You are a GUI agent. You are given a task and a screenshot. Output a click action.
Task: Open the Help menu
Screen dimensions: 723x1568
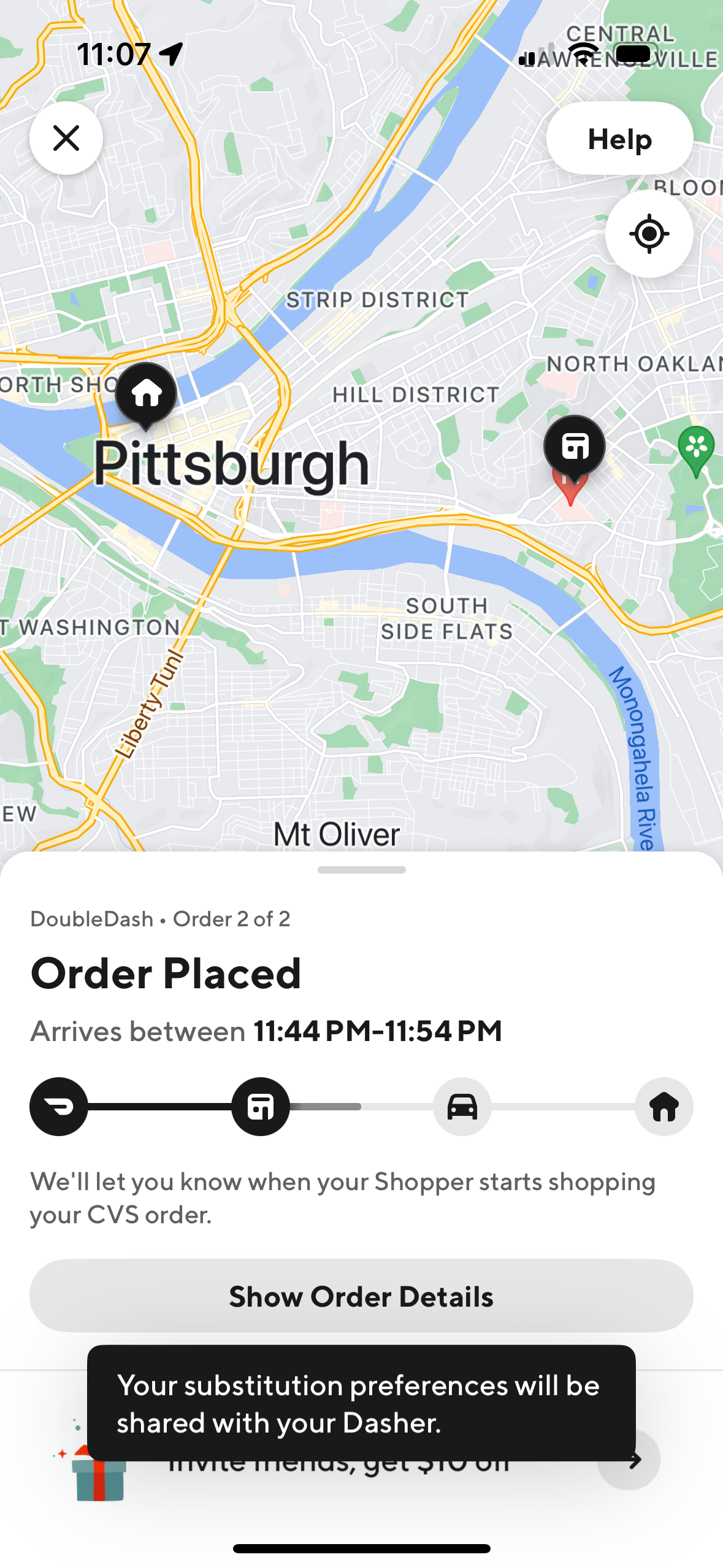(619, 139)
